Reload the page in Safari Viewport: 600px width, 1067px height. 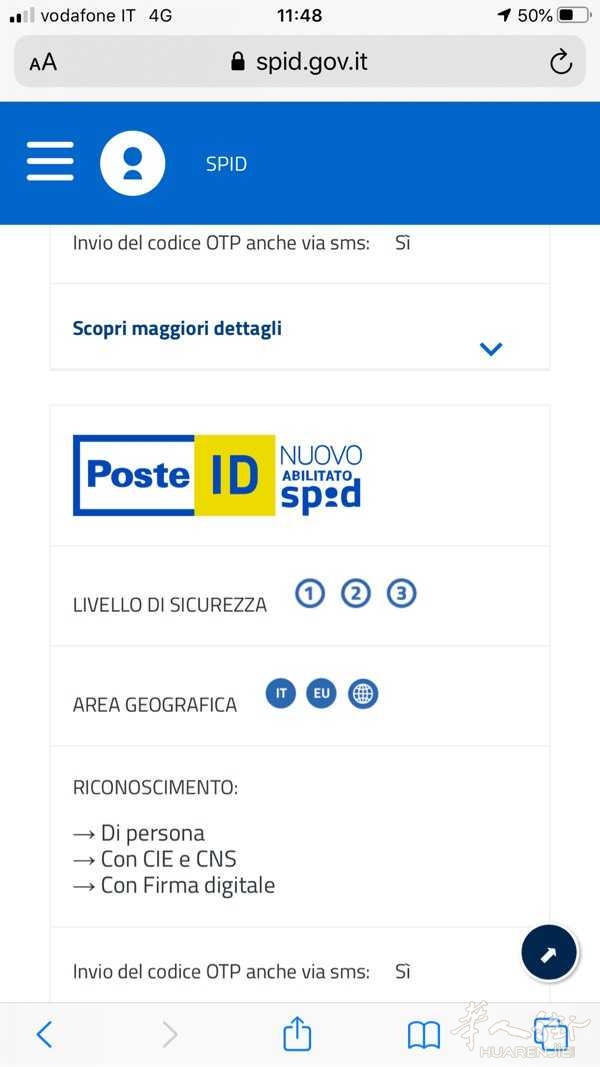561,62
